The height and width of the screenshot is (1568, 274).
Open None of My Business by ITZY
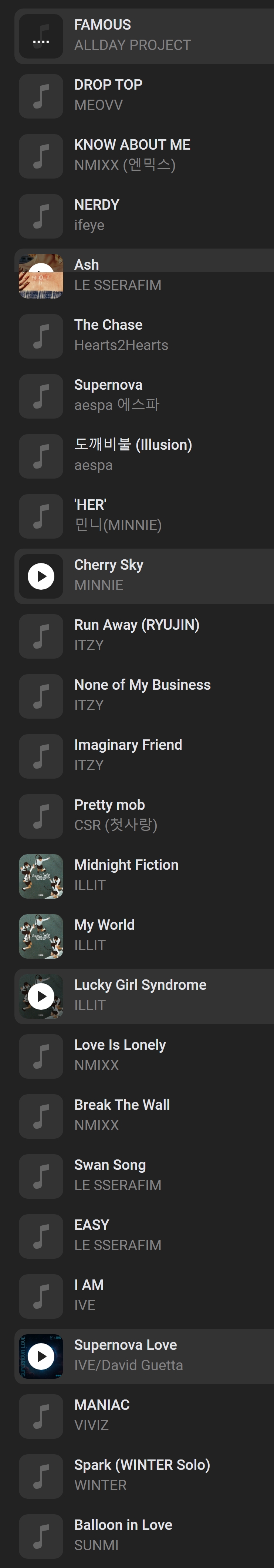click(144, 696)
